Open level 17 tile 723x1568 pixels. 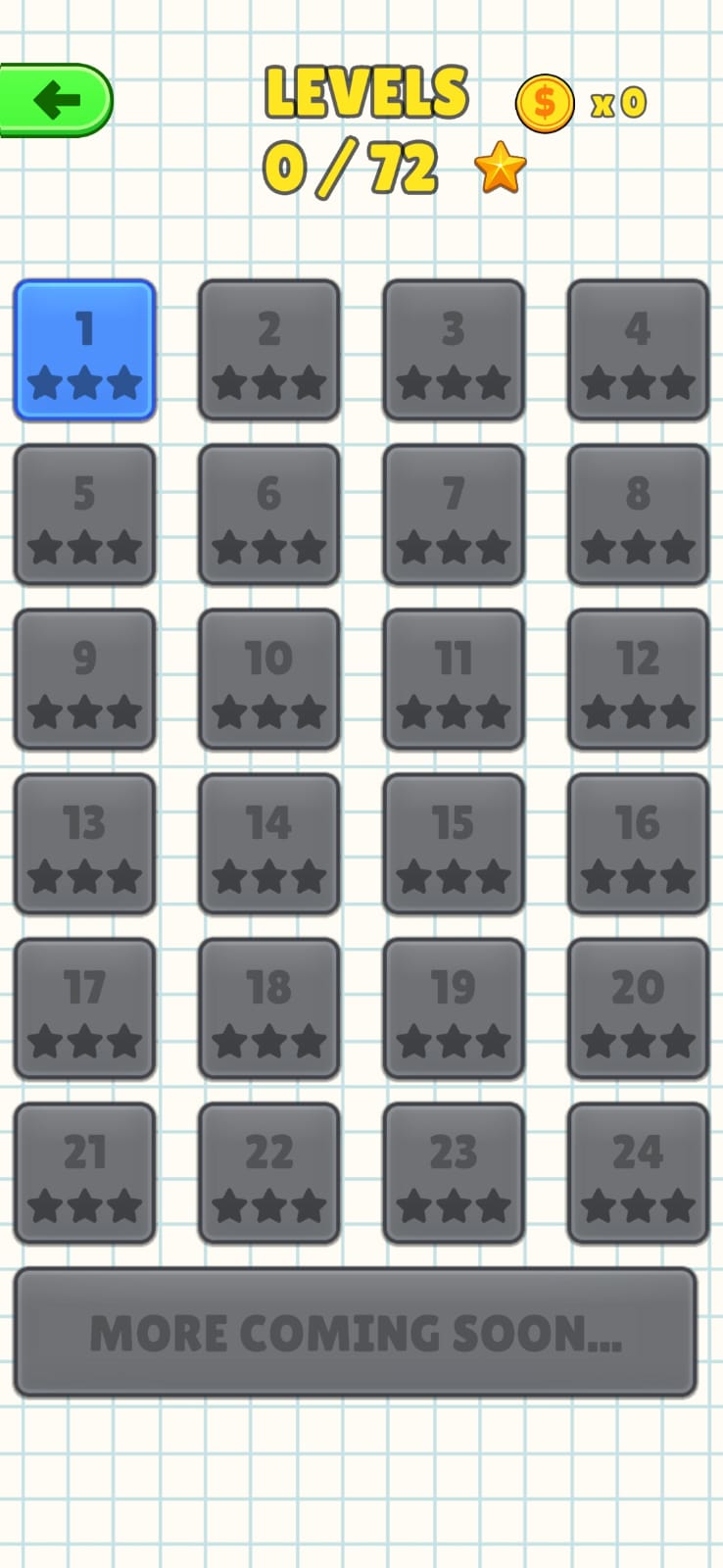[x=84, y=1009]
